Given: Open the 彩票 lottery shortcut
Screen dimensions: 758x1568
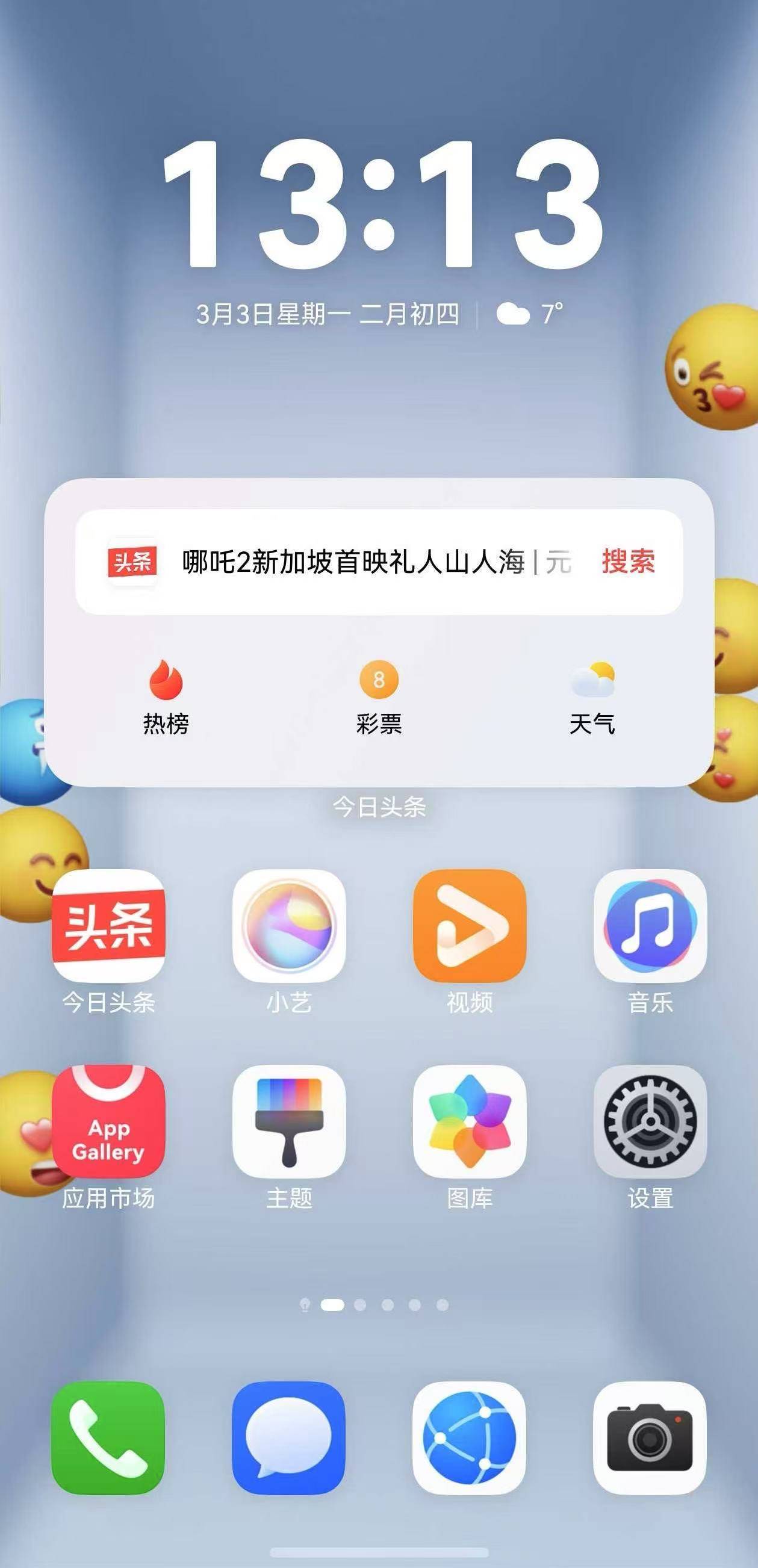Looking at the screenshot, I should click(x=379, y=698).
